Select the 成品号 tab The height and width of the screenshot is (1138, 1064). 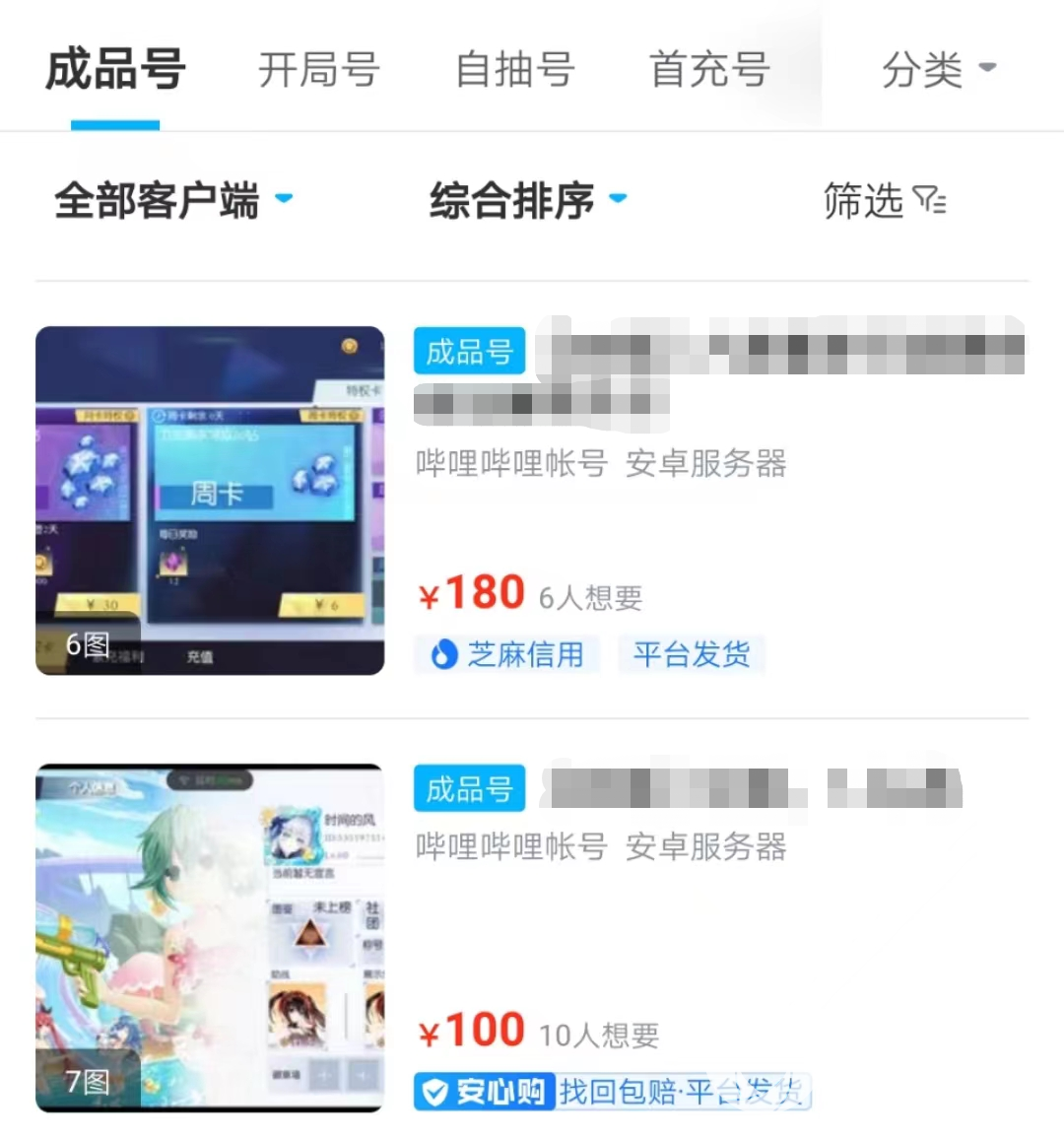pyautogui.click(x=115, y=70)
